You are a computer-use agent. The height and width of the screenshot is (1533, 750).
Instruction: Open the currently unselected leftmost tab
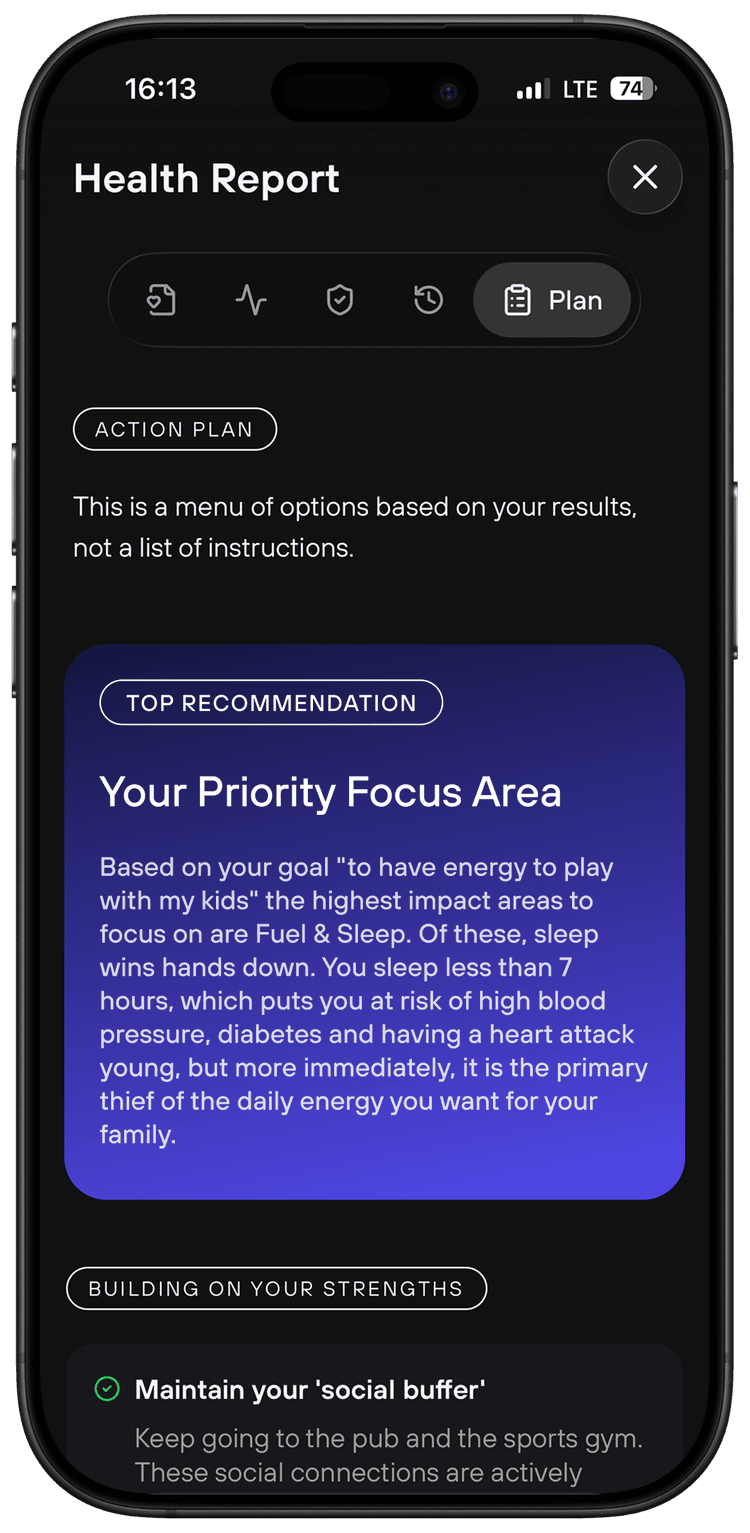click(x=160, y=300)
